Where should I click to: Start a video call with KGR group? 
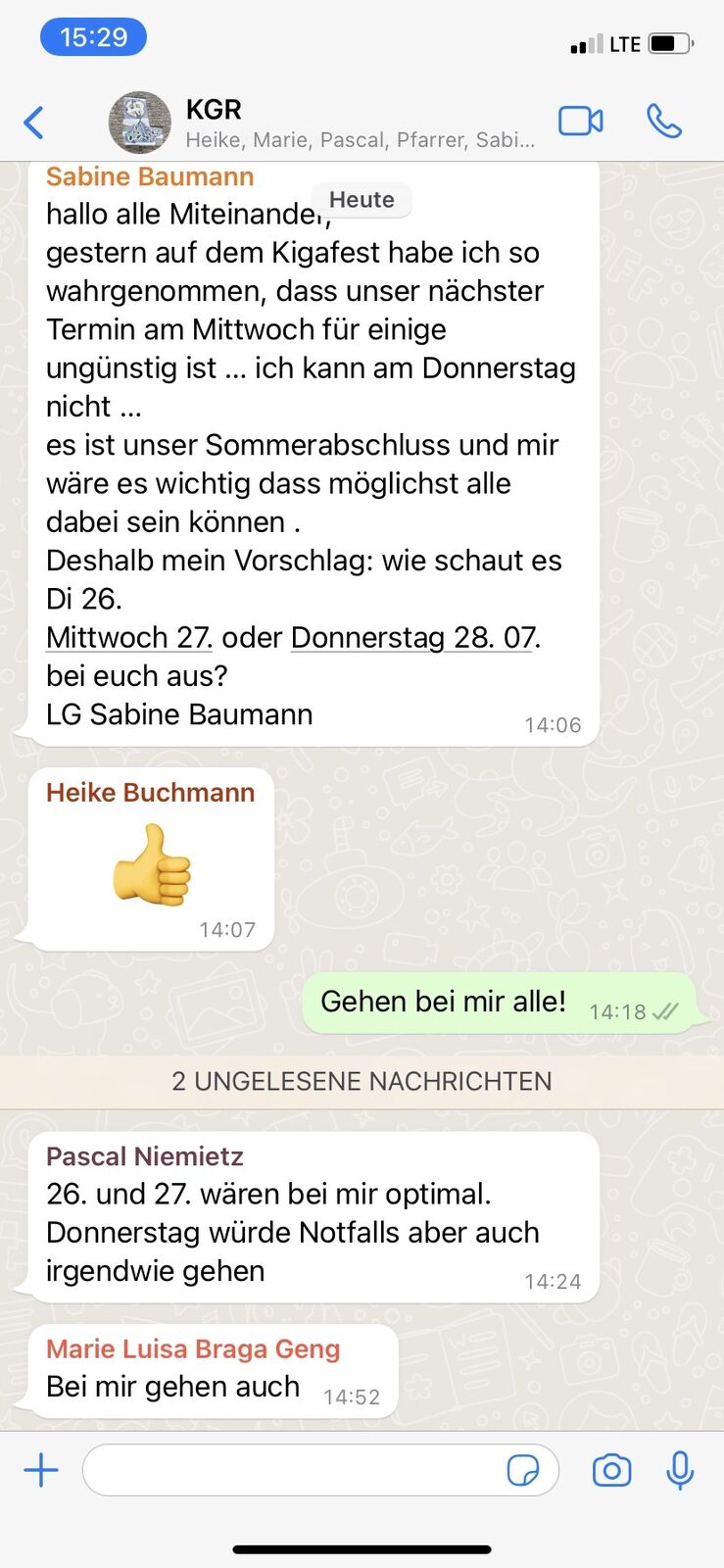pyautogui.click(x=580, y=122)
